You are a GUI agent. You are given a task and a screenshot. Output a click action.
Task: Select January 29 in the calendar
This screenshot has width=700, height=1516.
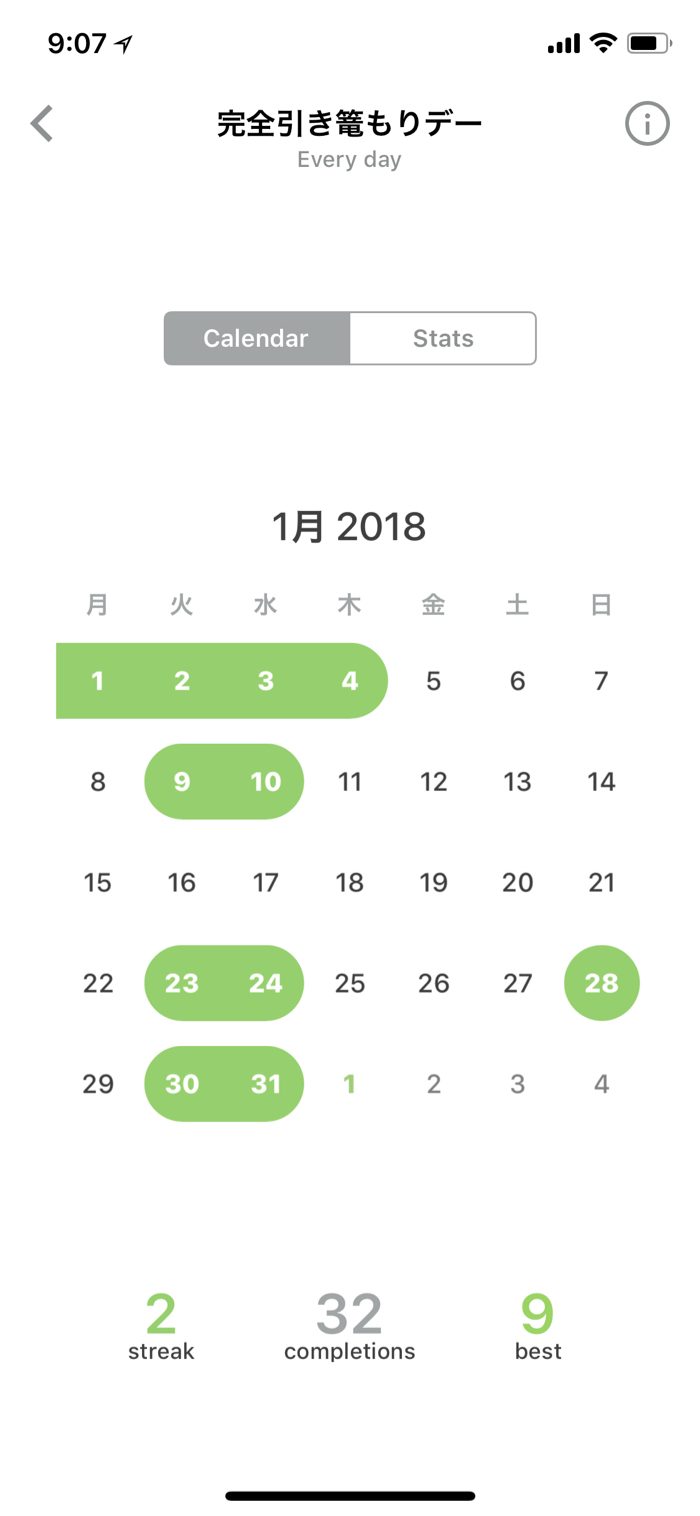click(x=98, y=1084)
